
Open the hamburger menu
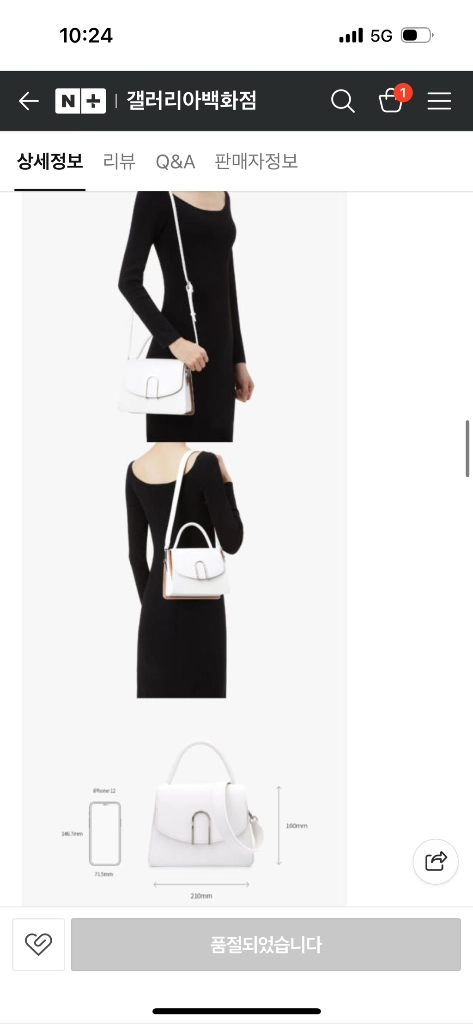440,101
